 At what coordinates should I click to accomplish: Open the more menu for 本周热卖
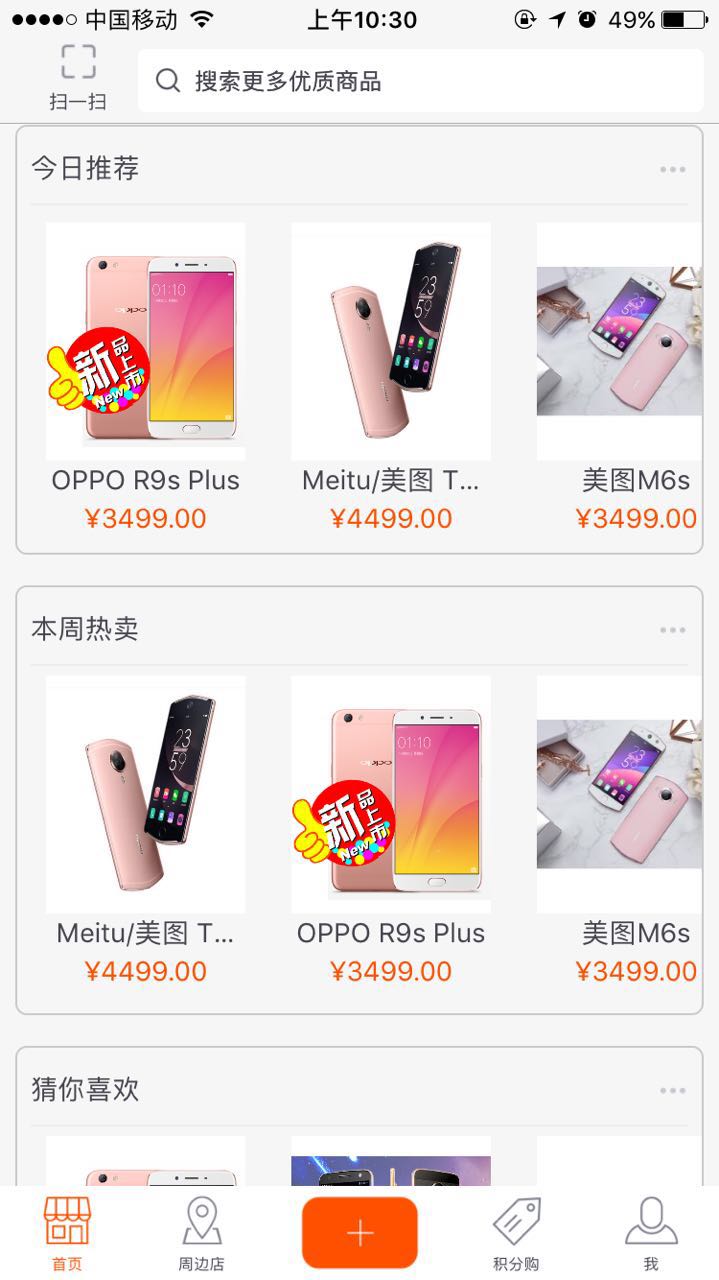673,630
